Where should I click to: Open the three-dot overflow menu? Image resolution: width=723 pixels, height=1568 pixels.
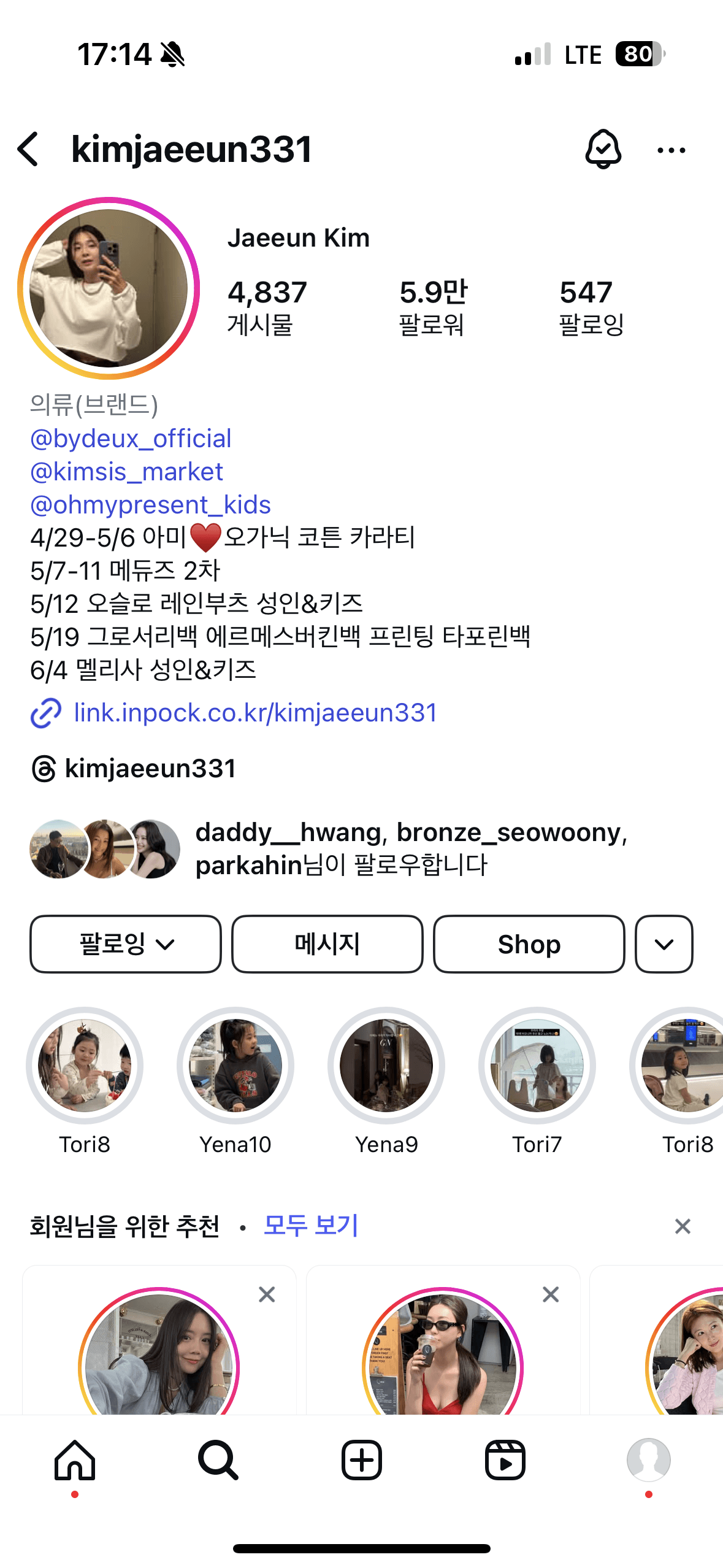click(x=671, y=150)
